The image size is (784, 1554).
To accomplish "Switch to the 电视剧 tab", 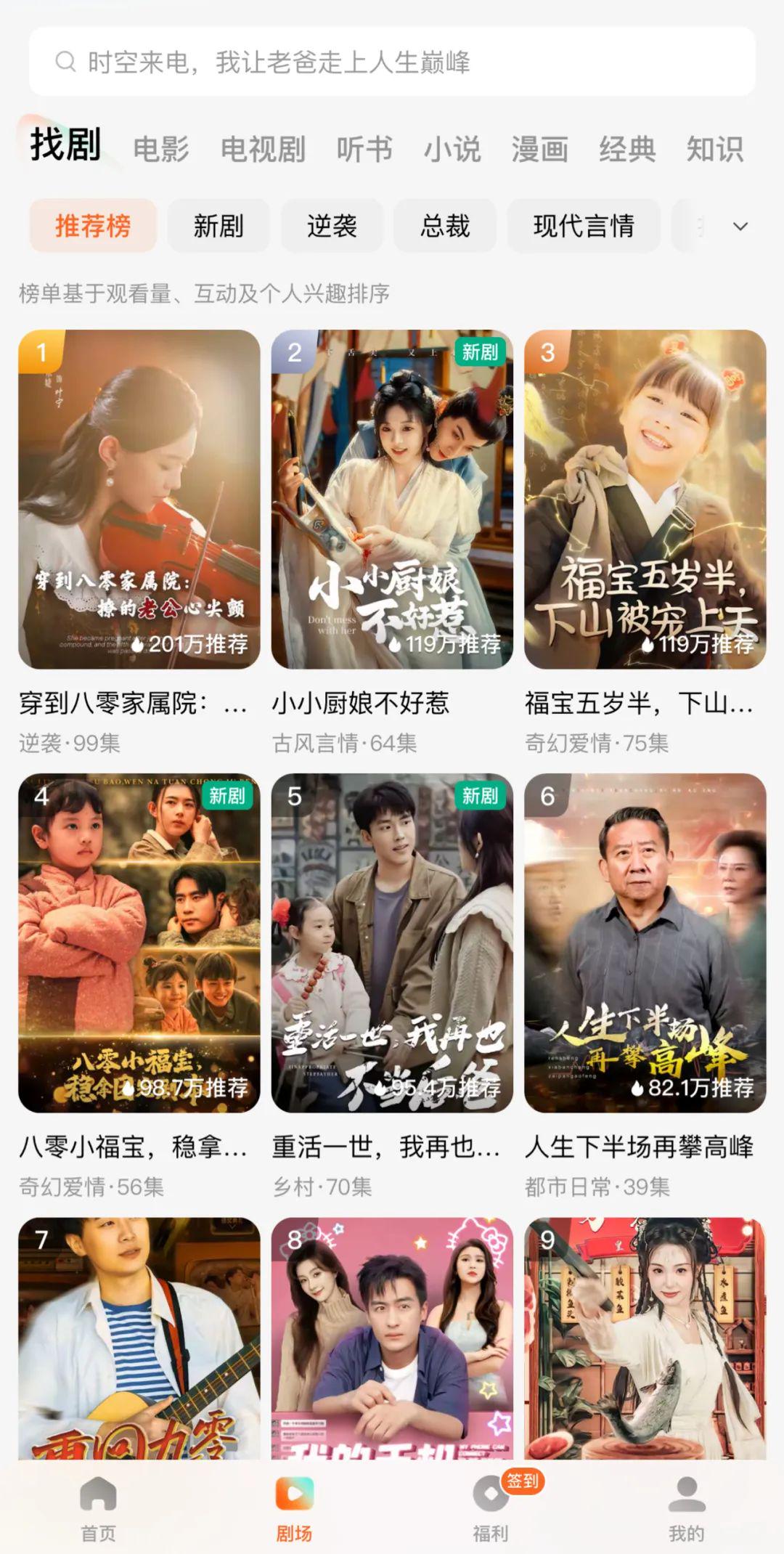I will pos(263,149).
